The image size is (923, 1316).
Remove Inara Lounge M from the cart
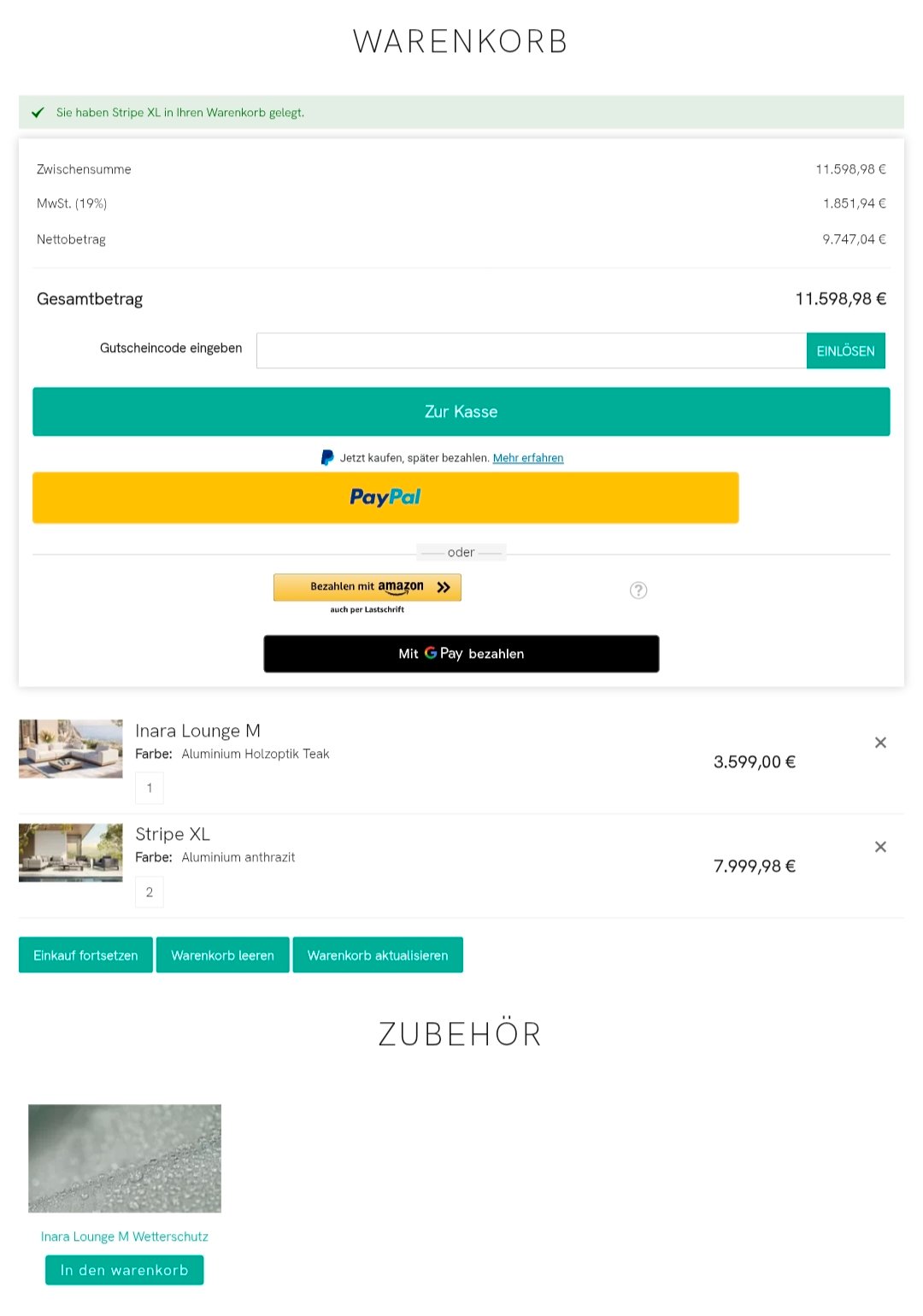(879, 743)
